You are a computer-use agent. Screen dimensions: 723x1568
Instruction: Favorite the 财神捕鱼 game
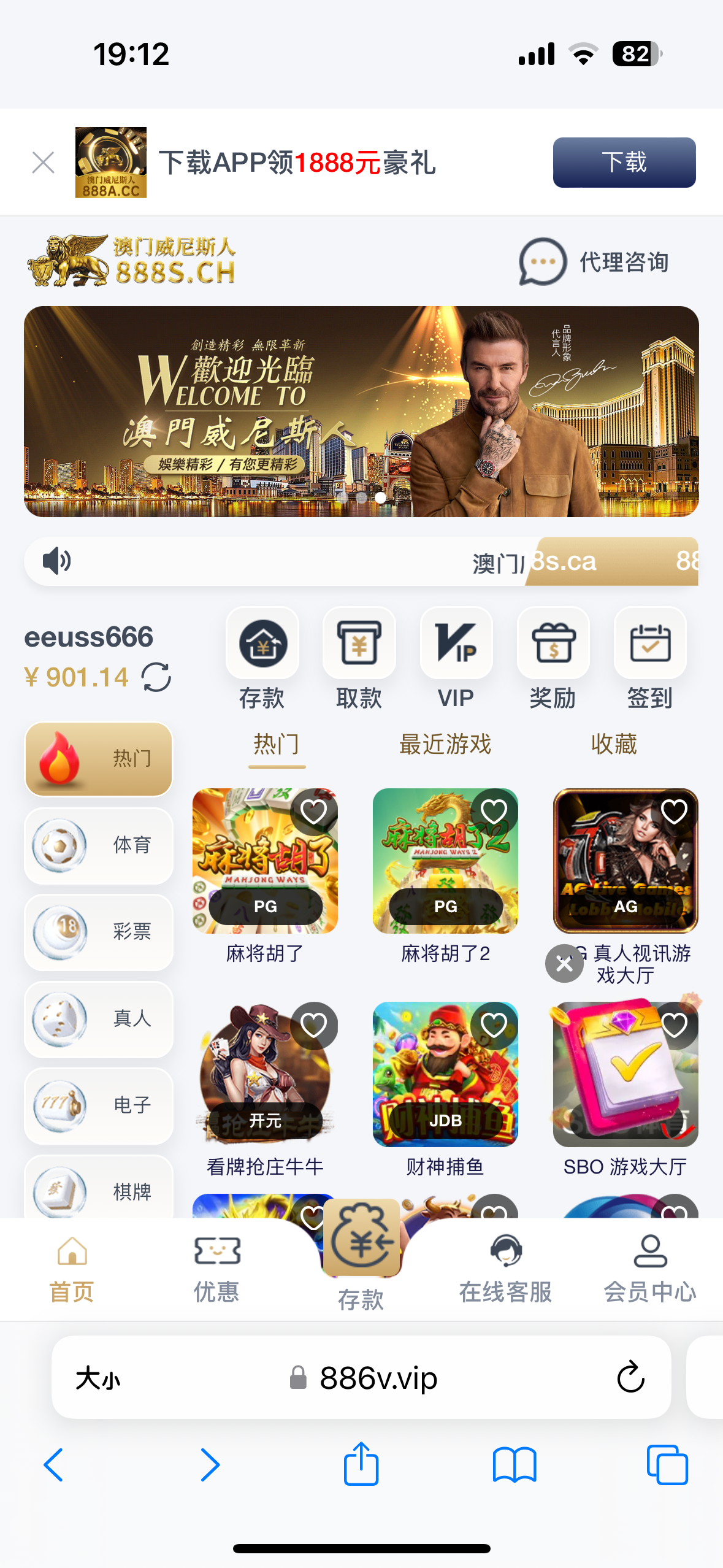coord(494,1025)
